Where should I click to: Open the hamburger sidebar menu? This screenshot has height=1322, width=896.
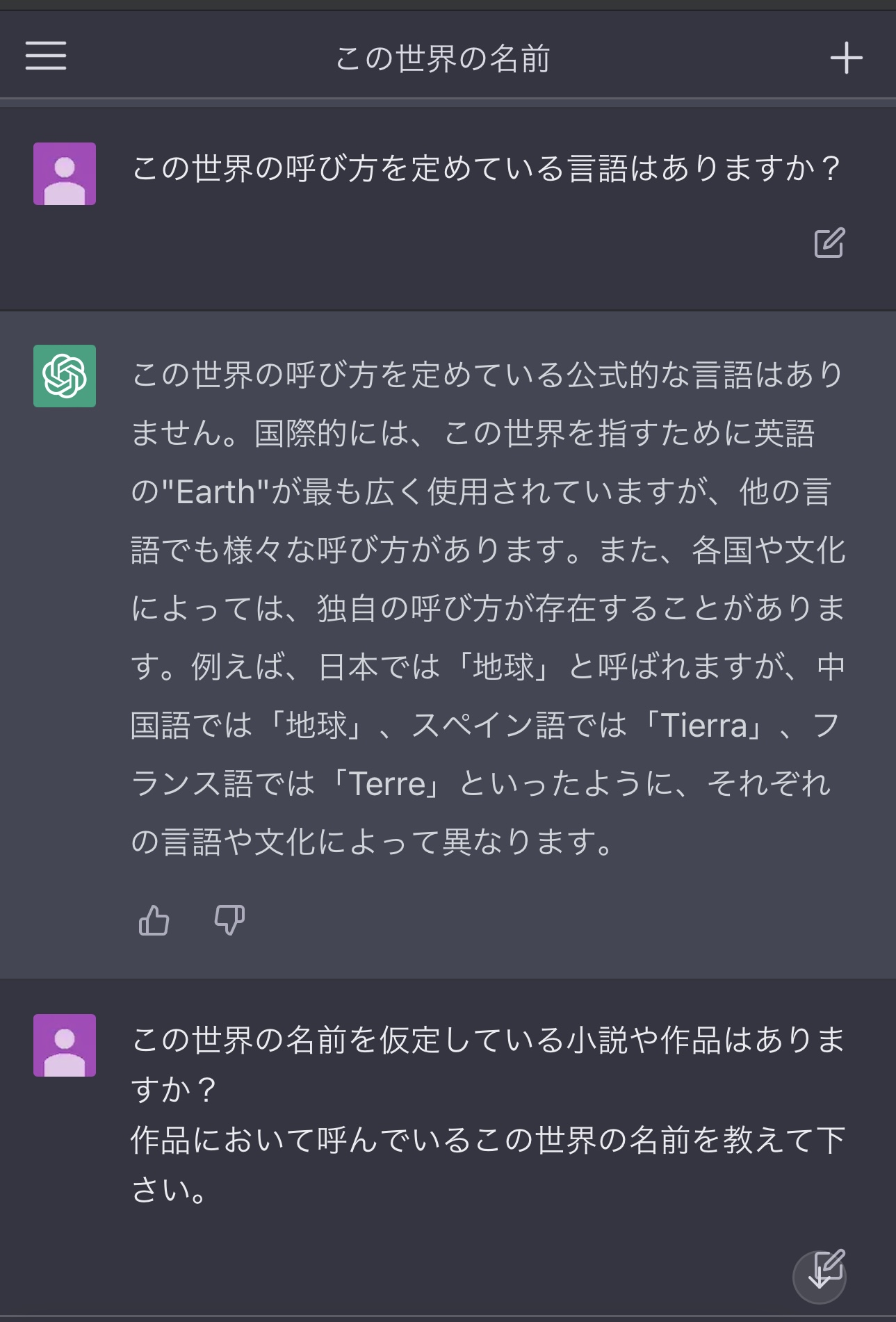coord(46,56)
